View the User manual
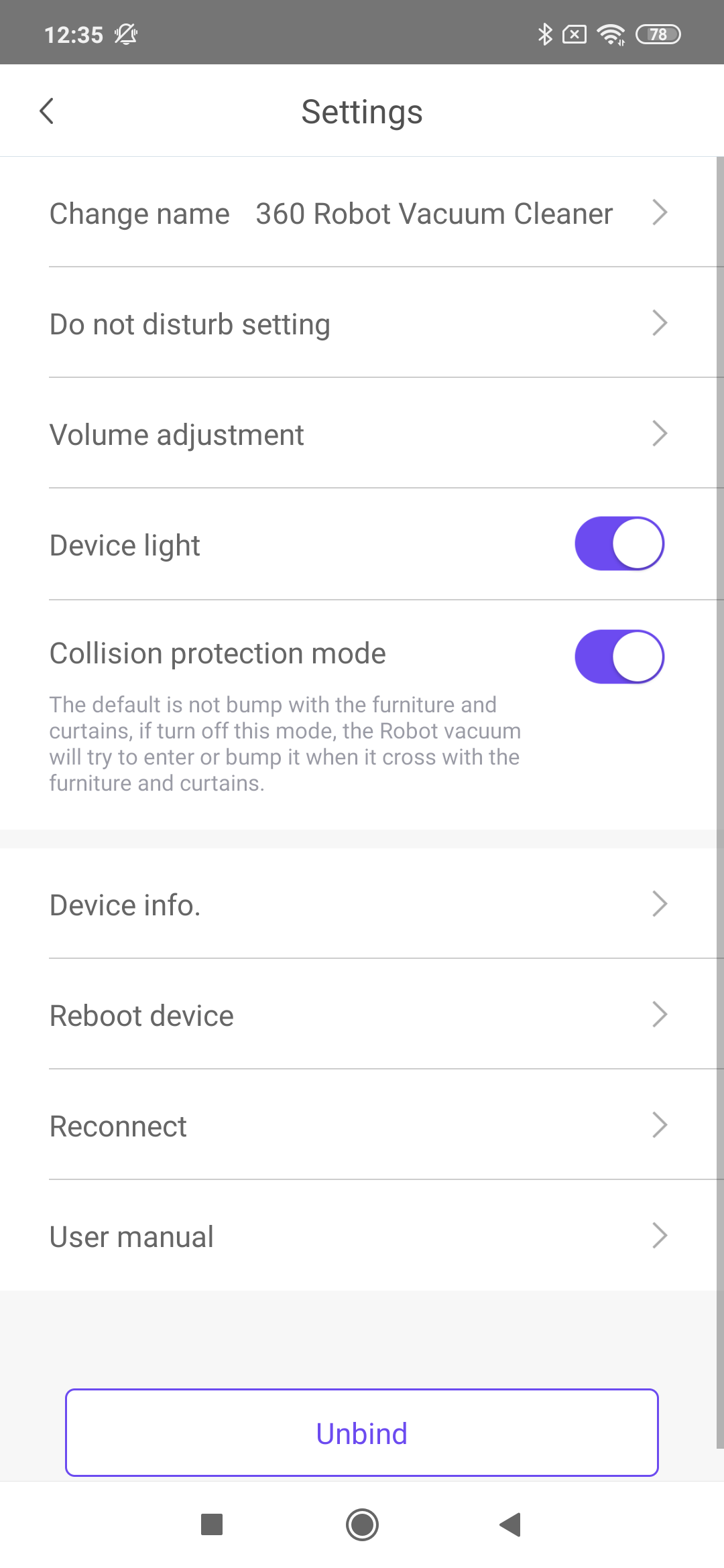 coord(362,1236)
